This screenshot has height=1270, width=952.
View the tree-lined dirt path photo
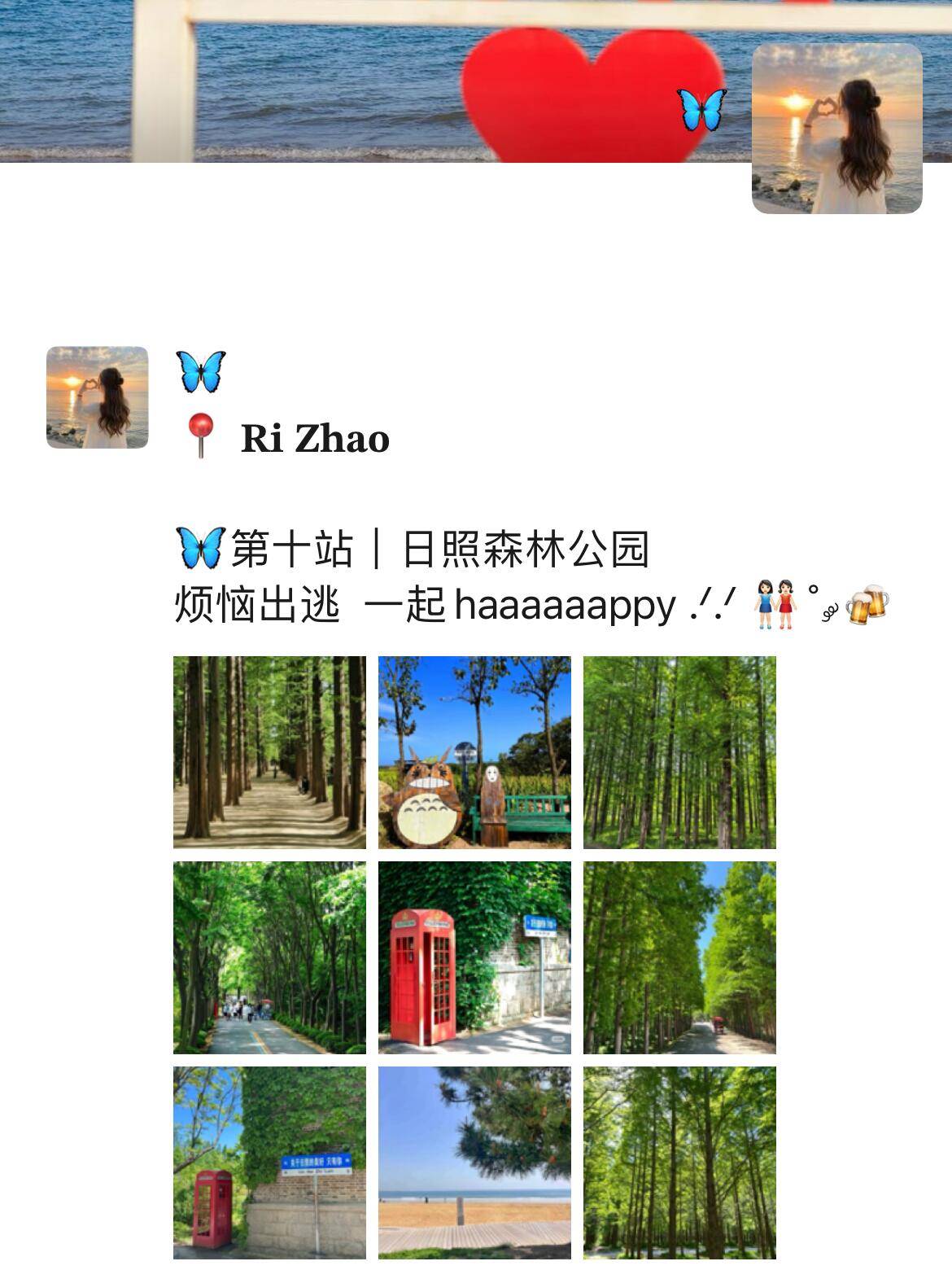click(269, 752)
